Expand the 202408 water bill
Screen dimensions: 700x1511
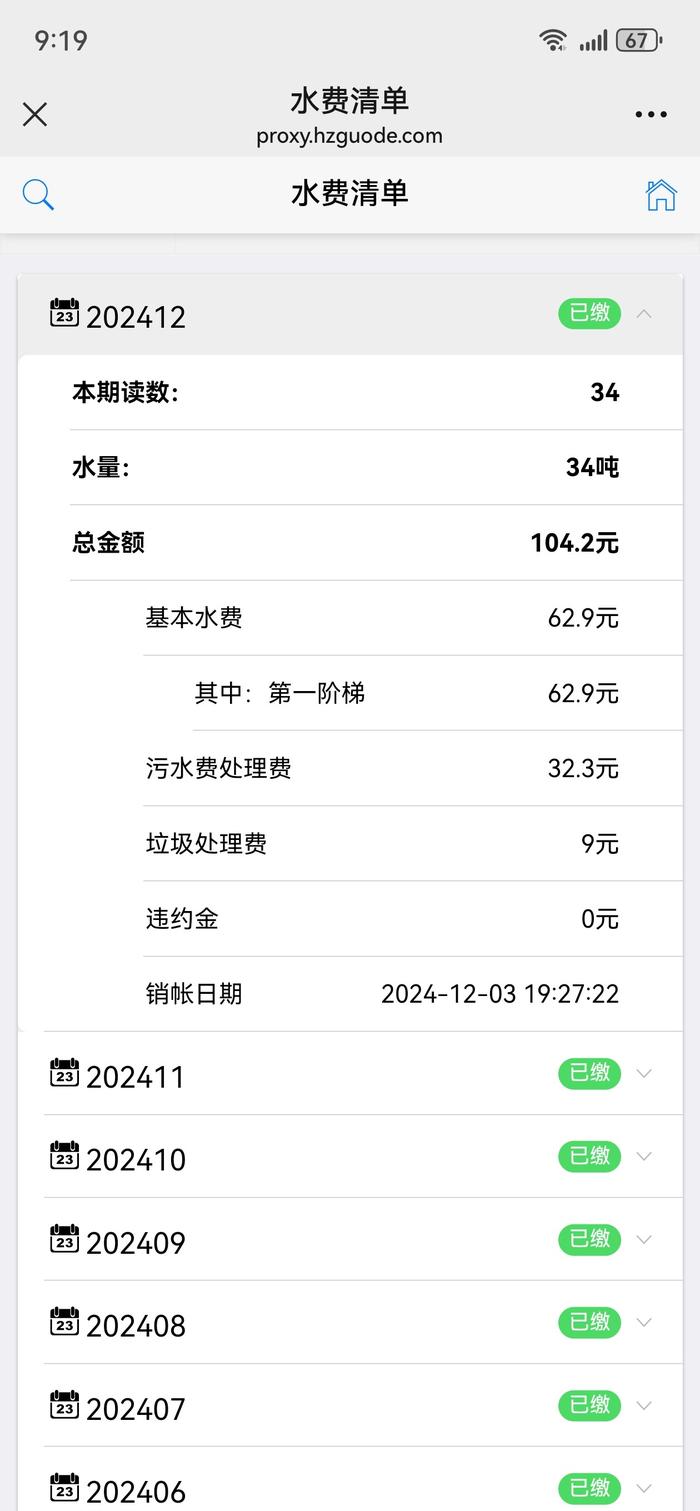click(363, 1323)
